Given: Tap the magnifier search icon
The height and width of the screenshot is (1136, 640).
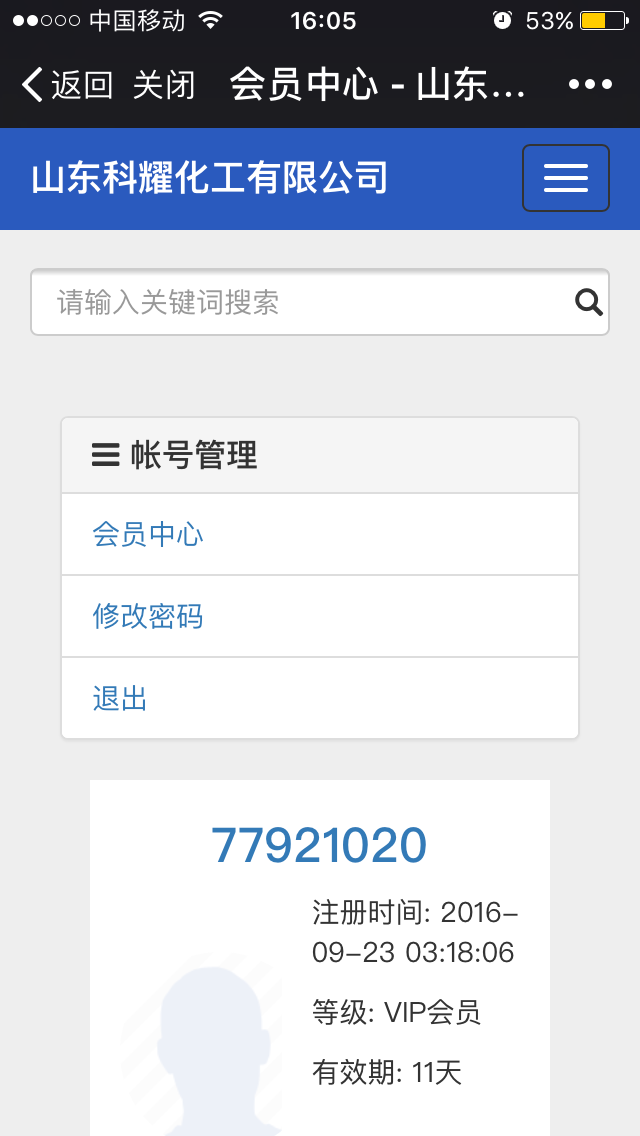Looking at the screenshot, I should tap(589, 302).
